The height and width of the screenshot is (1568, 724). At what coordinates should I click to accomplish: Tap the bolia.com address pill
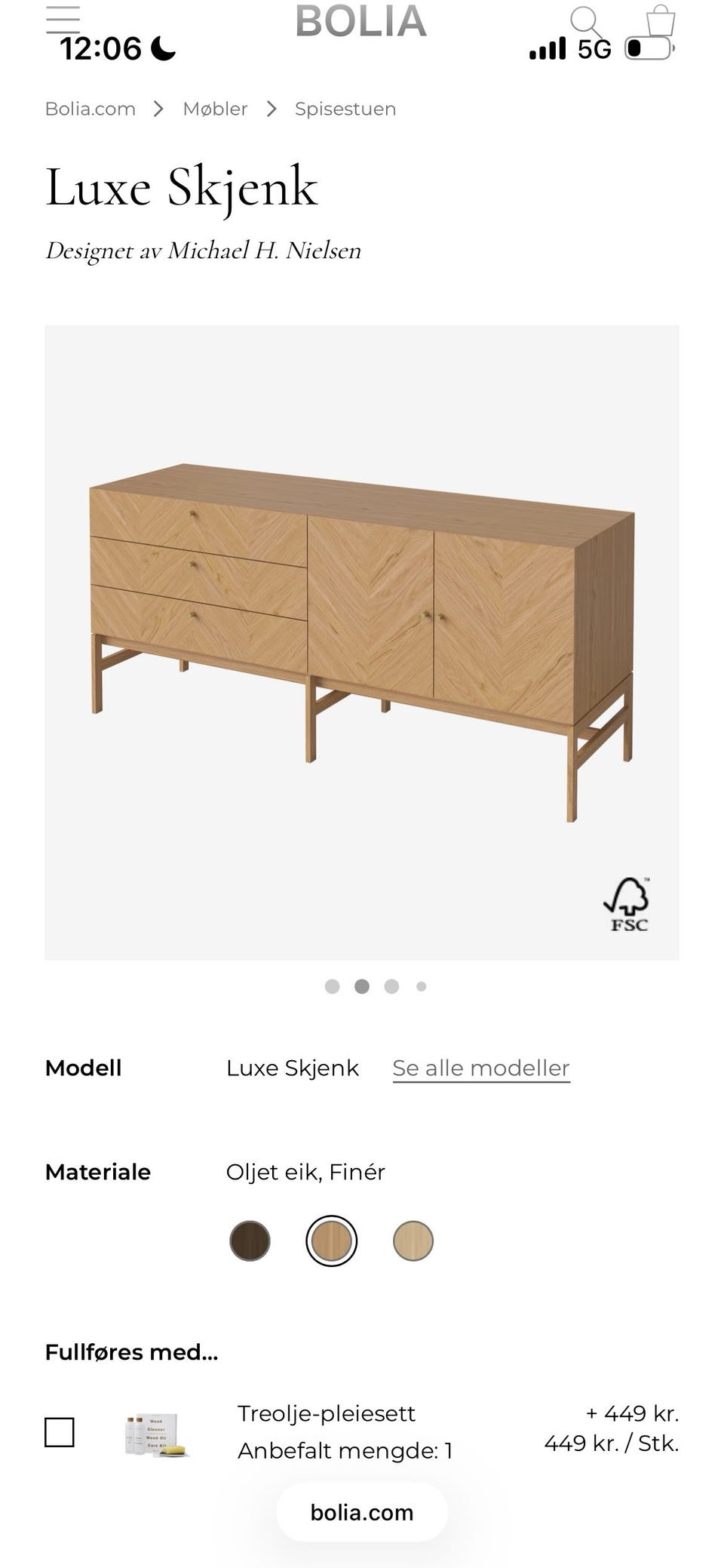[x=362, y=1512]
